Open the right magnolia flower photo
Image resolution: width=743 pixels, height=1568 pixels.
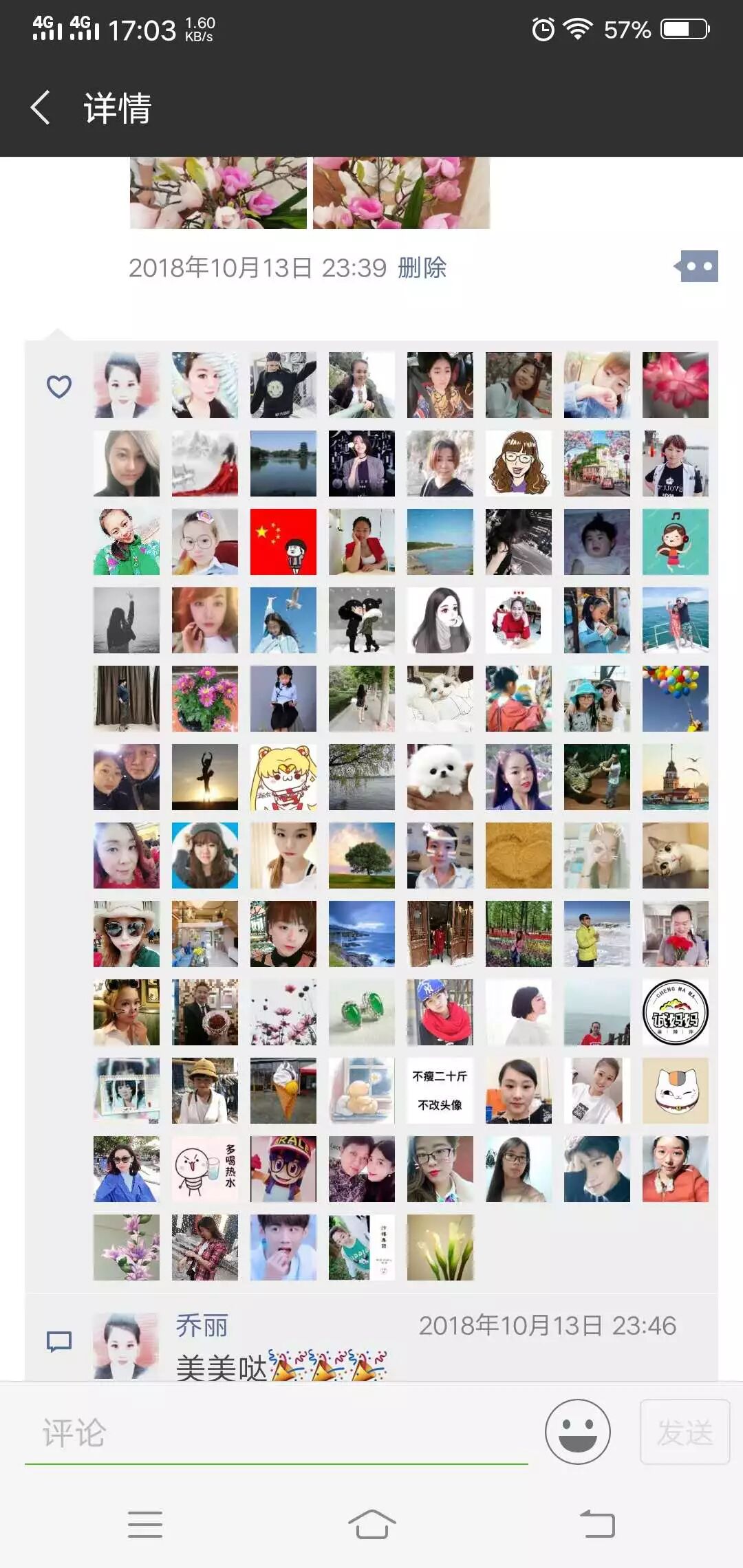pos(401,193)
